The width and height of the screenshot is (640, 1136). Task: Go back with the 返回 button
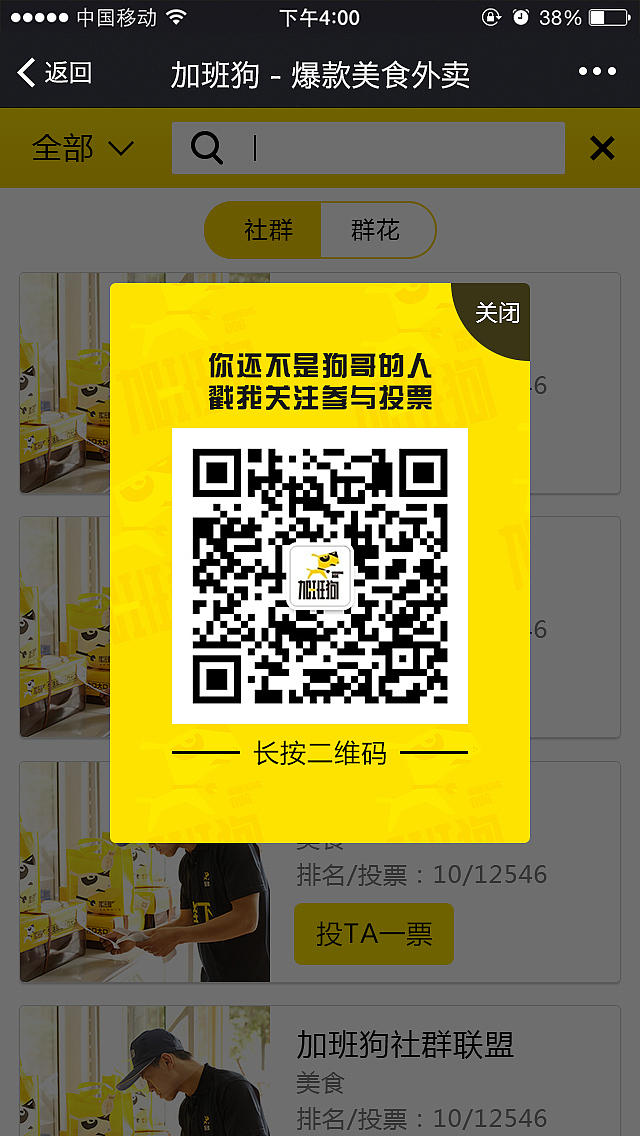click(55, 73)
